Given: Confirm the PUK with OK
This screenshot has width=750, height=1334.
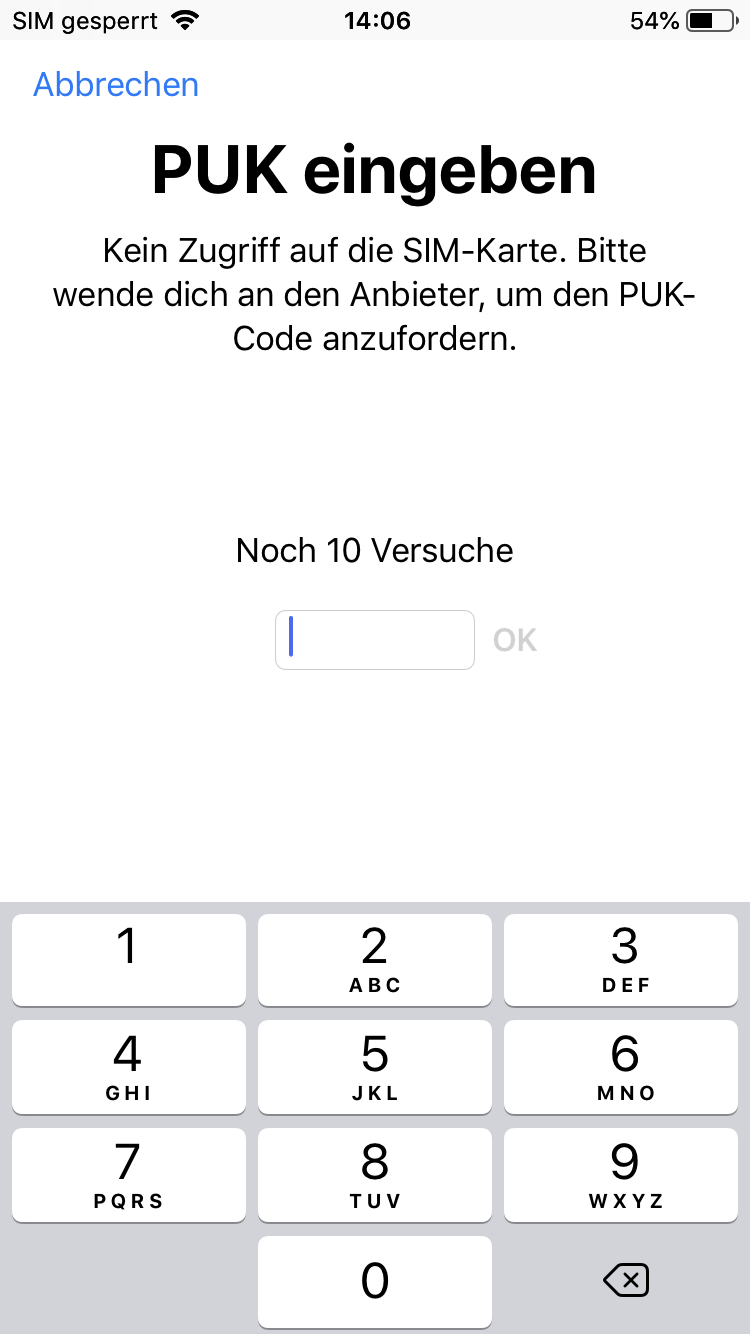Looking at the screenshot, I should tap(515, 640).
